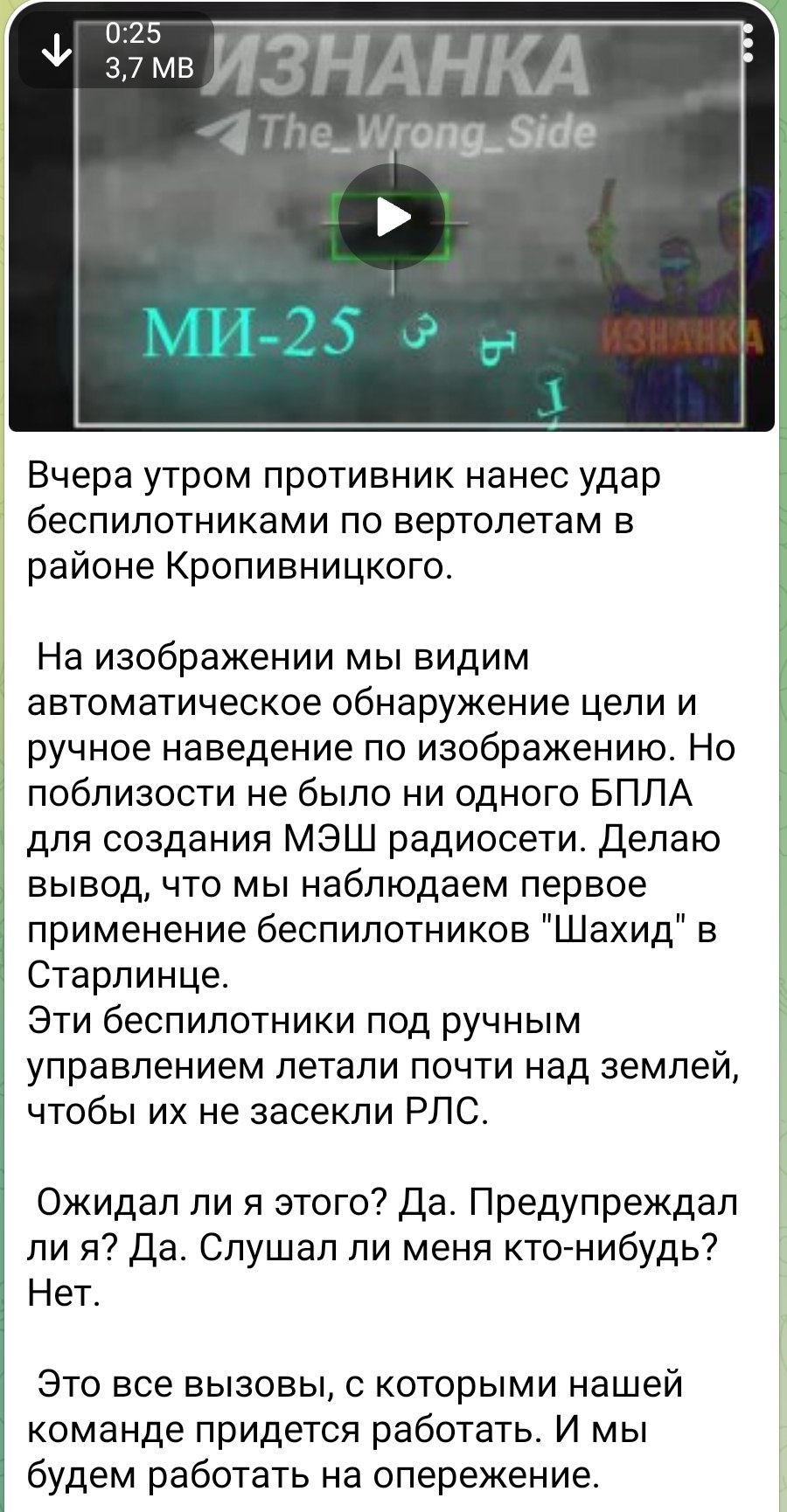
Task: Play the 0:25 video
Action: pos(391,216)
